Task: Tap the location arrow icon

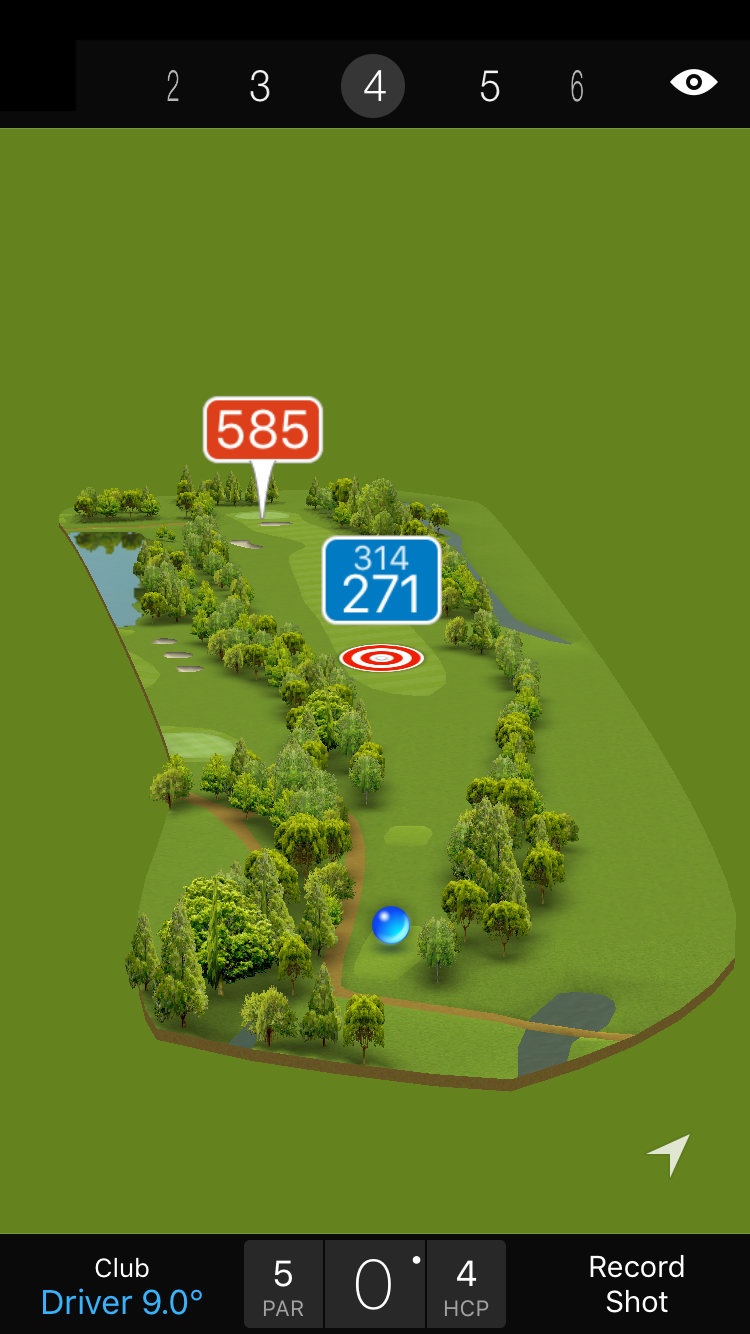Action: point(669,1154)
